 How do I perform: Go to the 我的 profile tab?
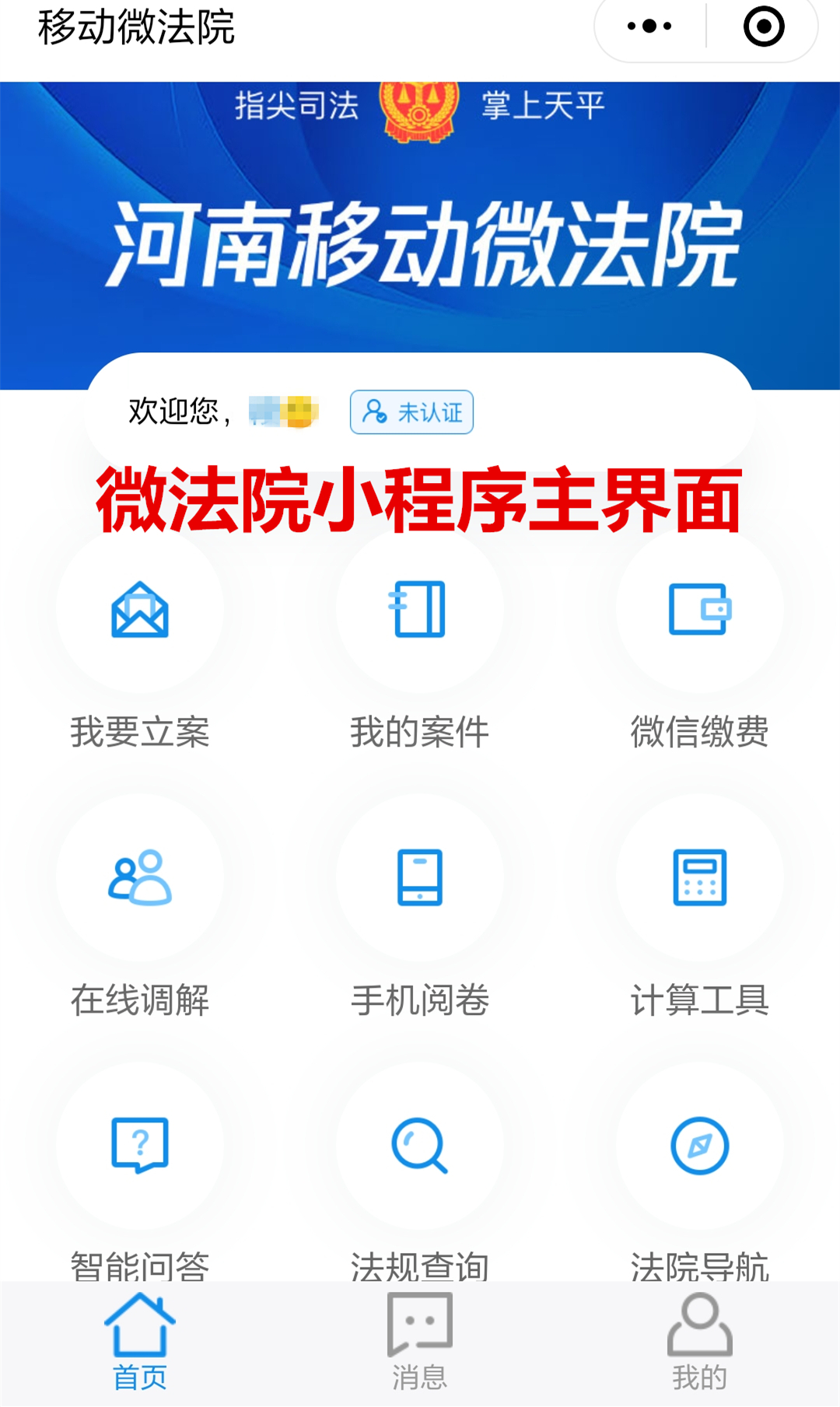point(700,1342)
